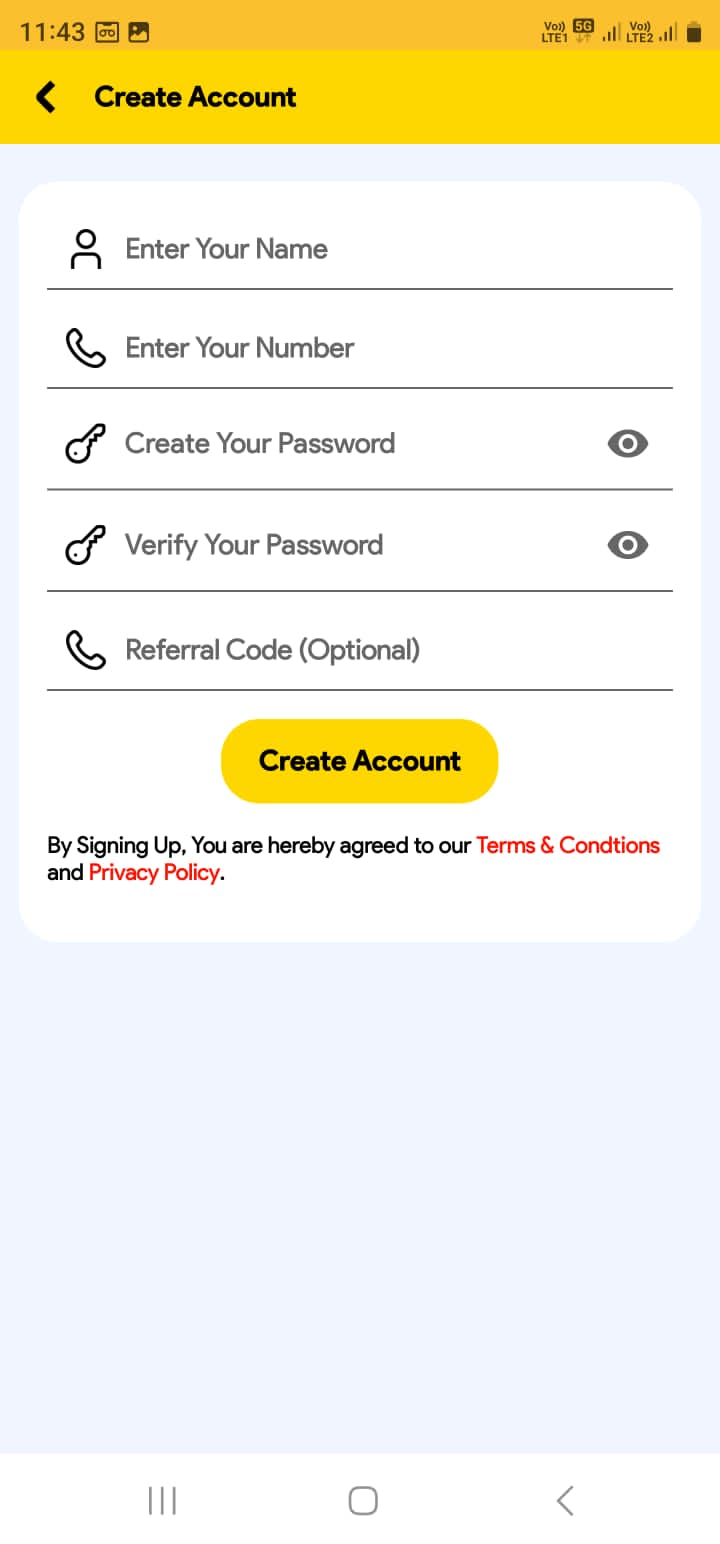The width and height of the screenshot is (720, 1544).
Task: Go to the system home screen
Action: pyautogui.click(x=362, y=1500)
